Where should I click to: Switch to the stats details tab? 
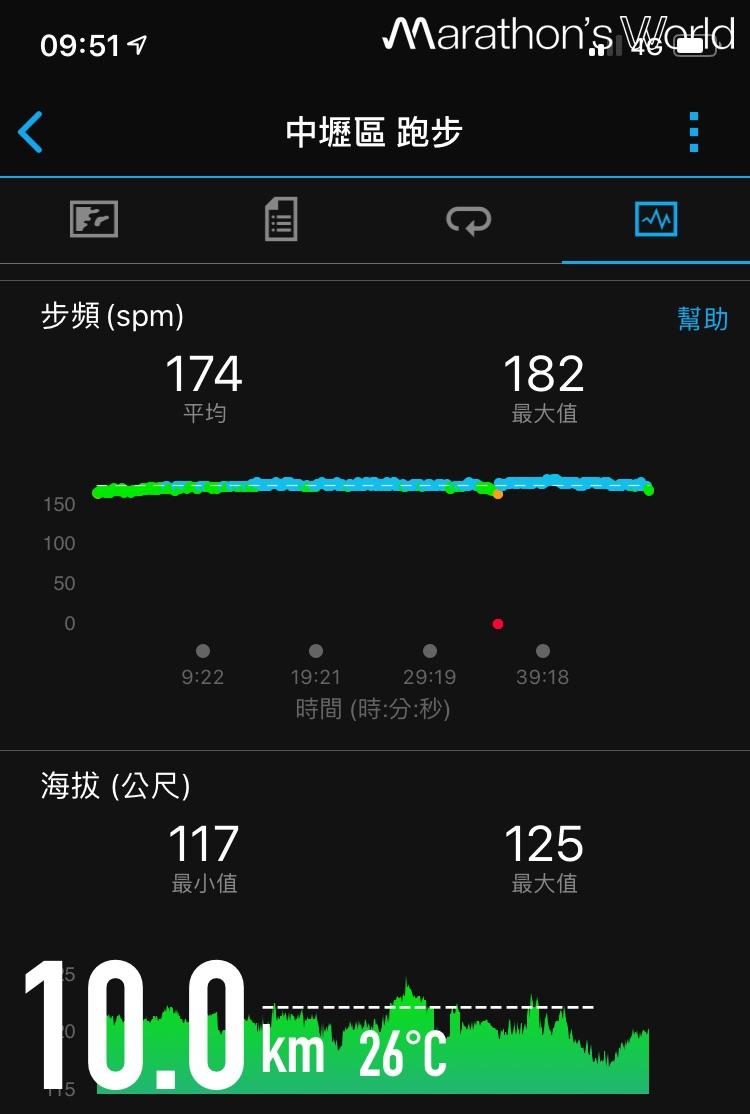pos(281,219)
